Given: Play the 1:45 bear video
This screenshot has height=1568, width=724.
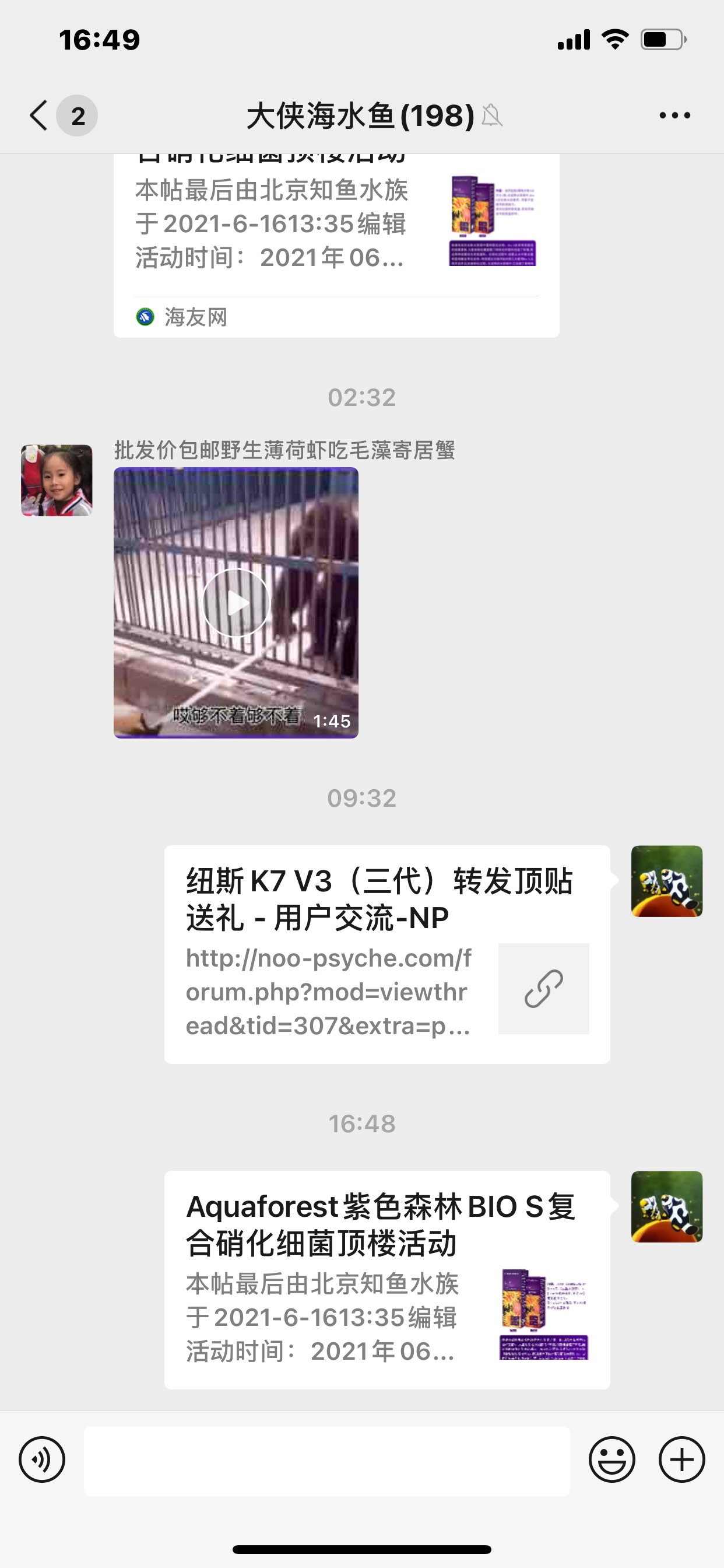Looking at the screenshot, I should (236, 603).
